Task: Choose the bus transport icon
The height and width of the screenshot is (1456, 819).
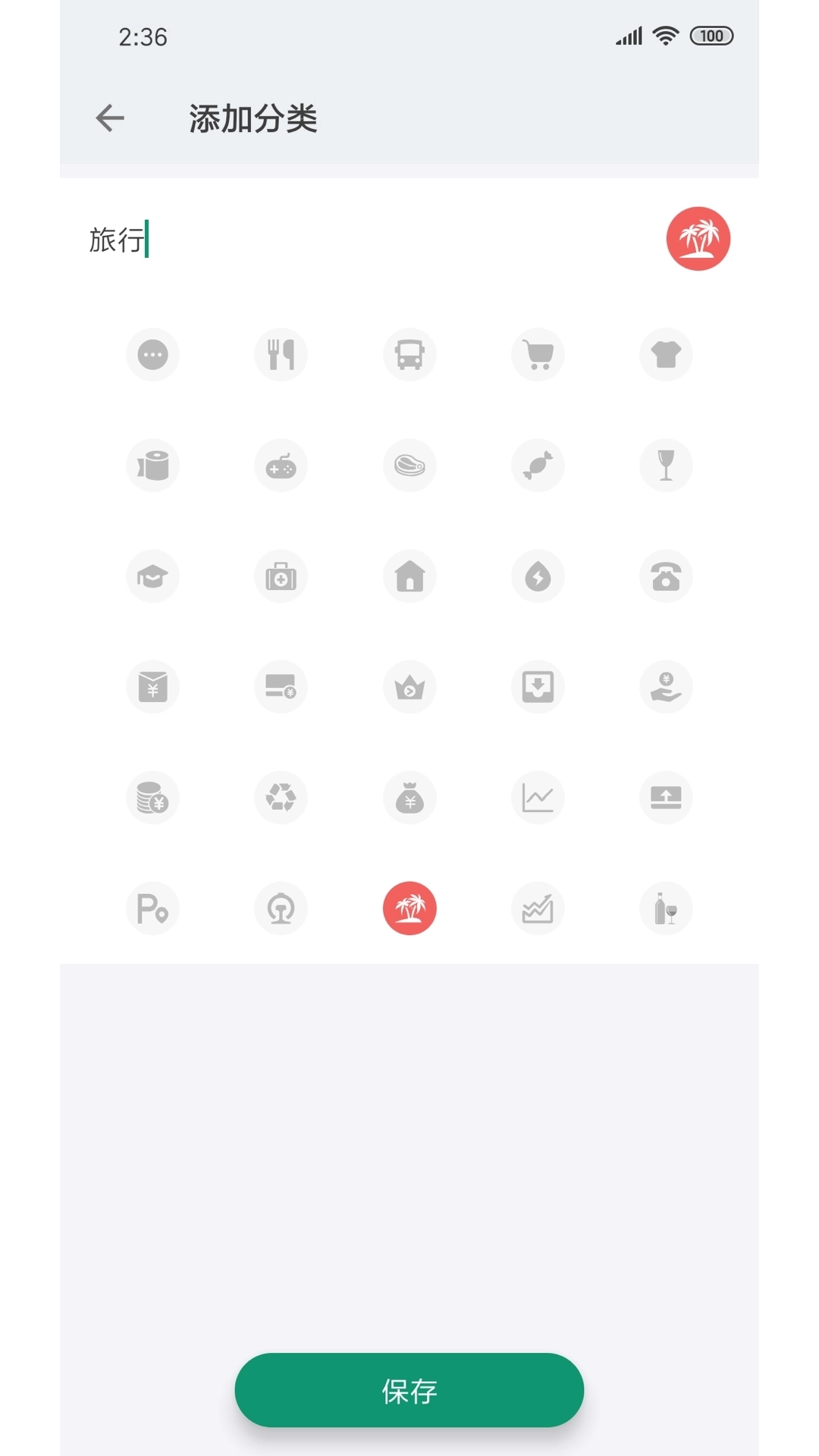Action: point(409,355)
